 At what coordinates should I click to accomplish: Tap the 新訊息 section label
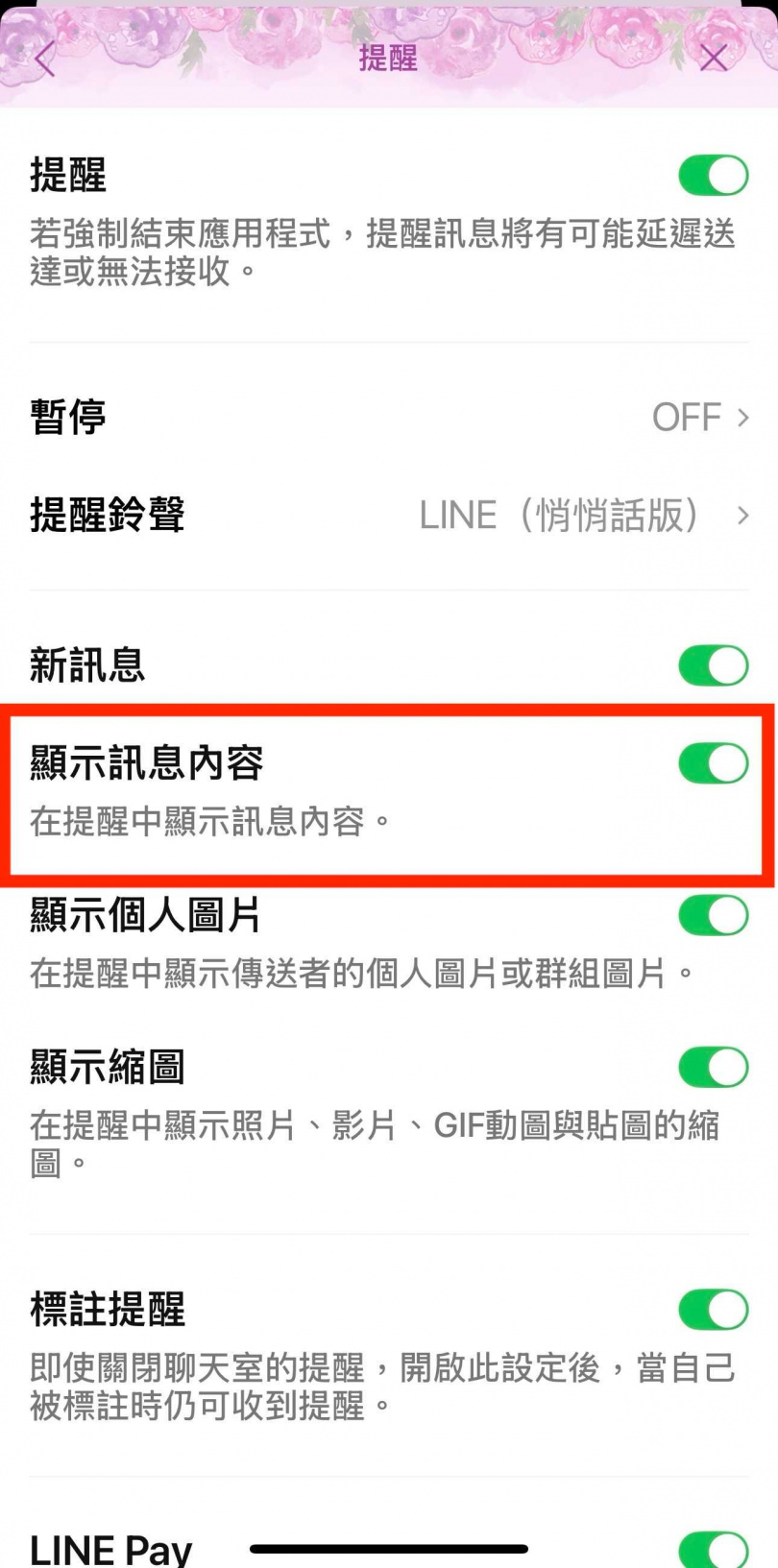(x=86, y=664)
